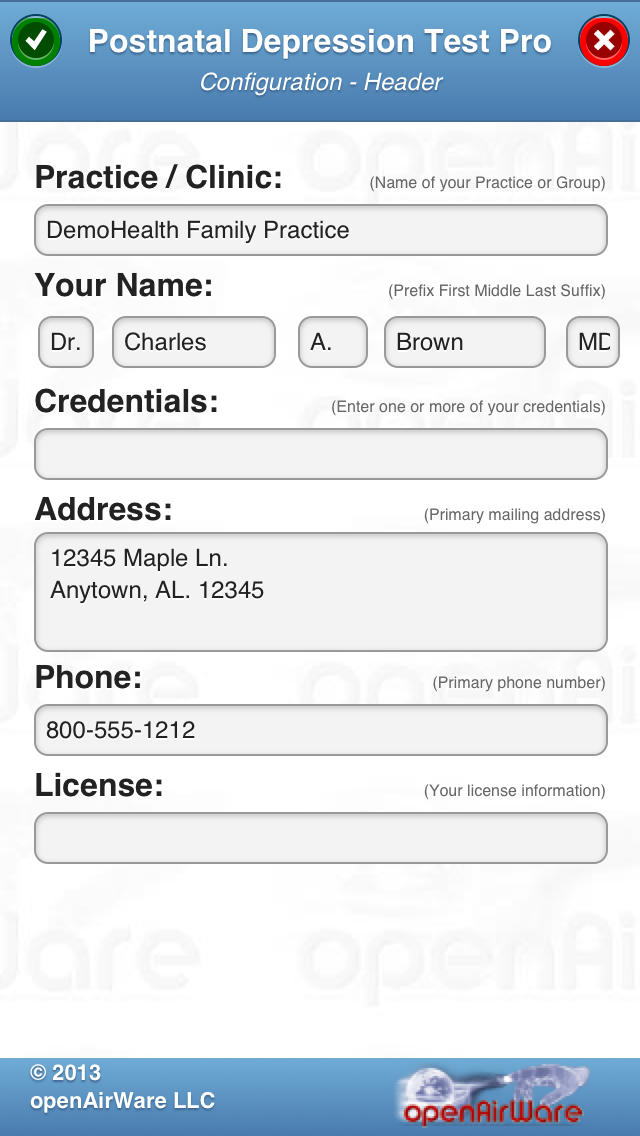Screen dimensions: 640x1136
Task: Edit the last name field "Brown"
Action: click(x=465, y=342)
